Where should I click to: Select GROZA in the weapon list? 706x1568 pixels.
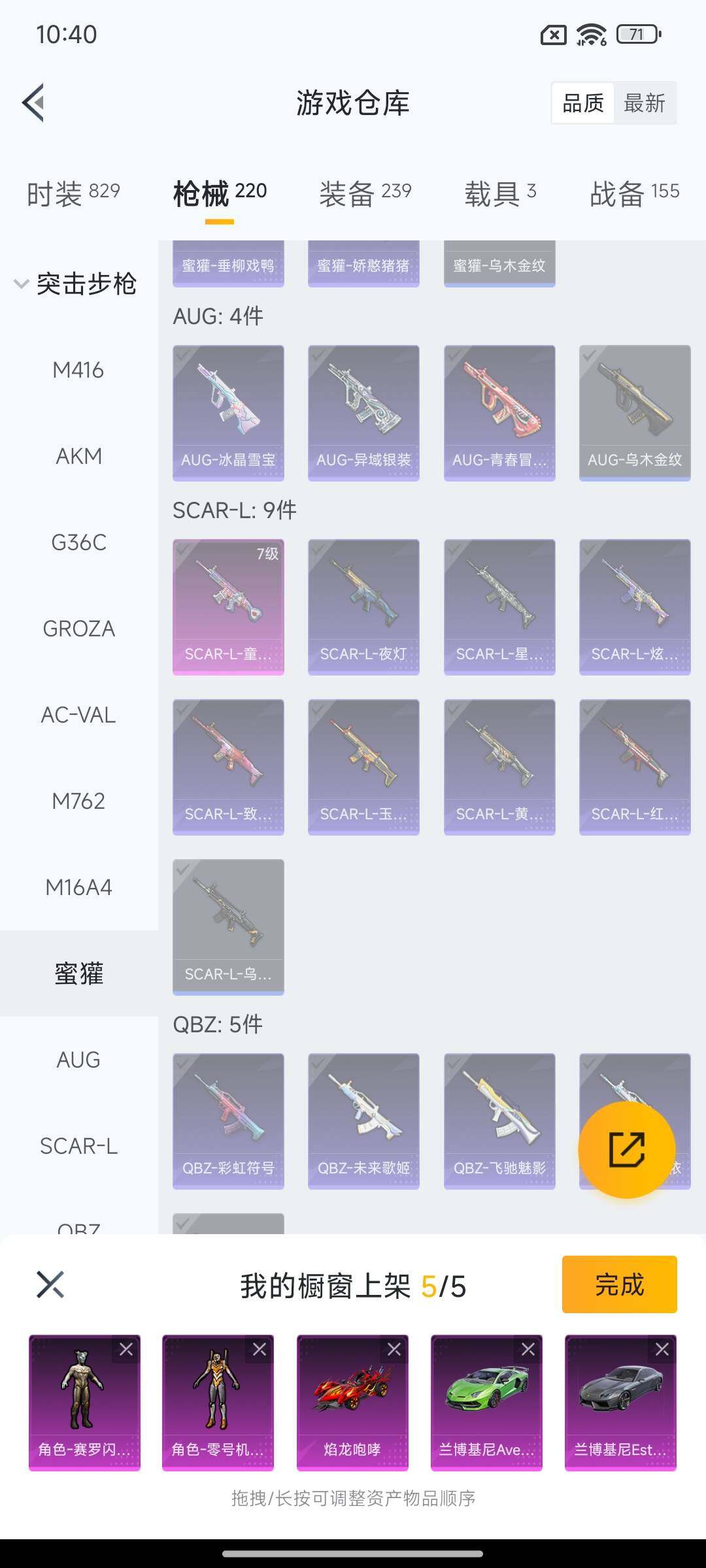(78, 629)
